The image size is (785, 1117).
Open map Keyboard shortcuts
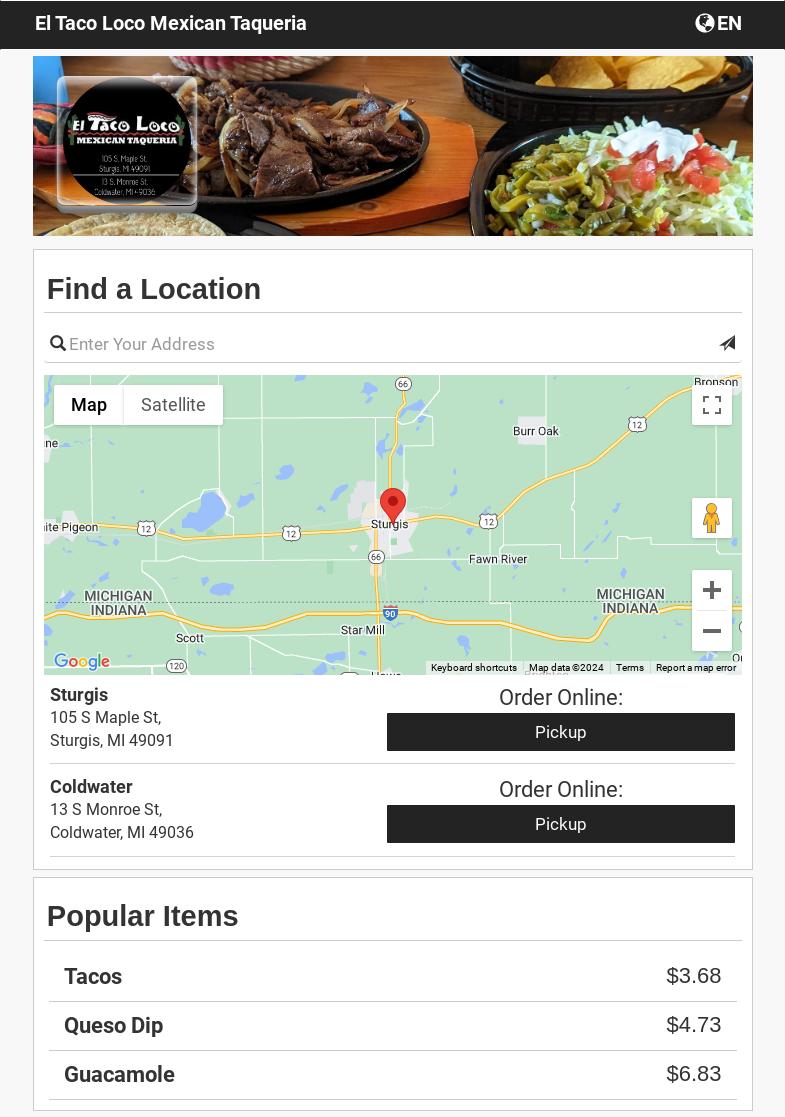click(x=473, y=668)
